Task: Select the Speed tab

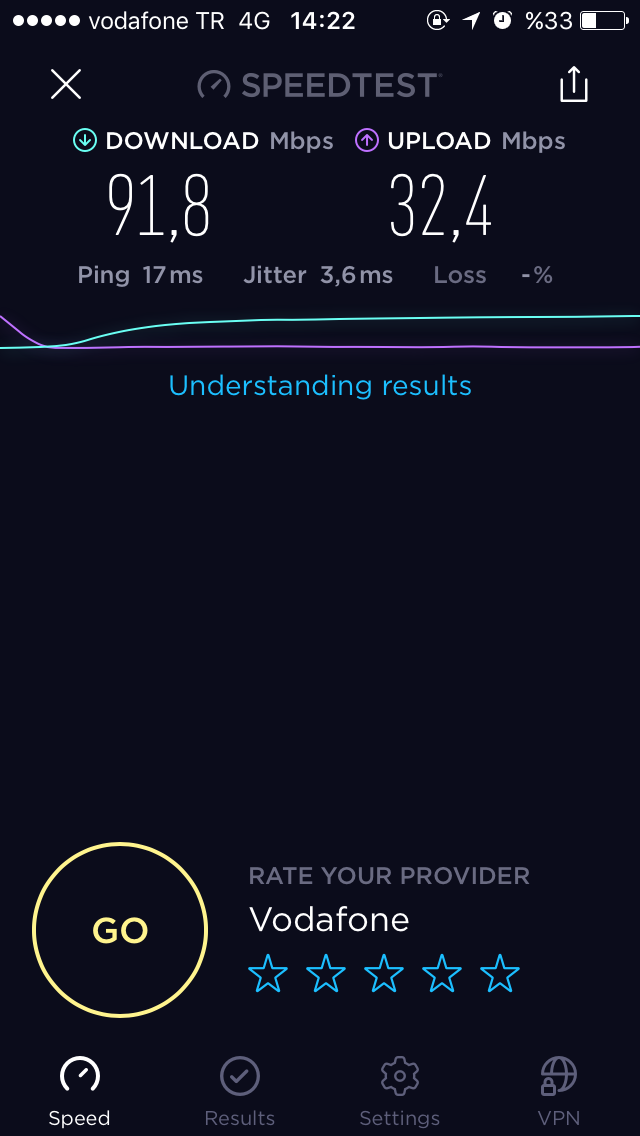Action: pos(80,1092)
